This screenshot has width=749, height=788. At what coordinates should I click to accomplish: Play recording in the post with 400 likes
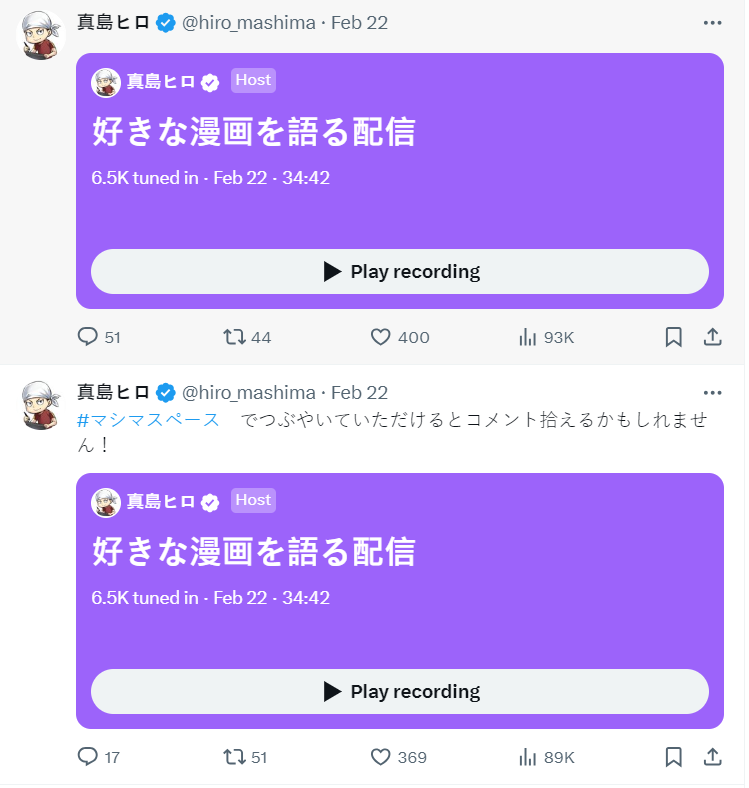[x=400, y=271]
